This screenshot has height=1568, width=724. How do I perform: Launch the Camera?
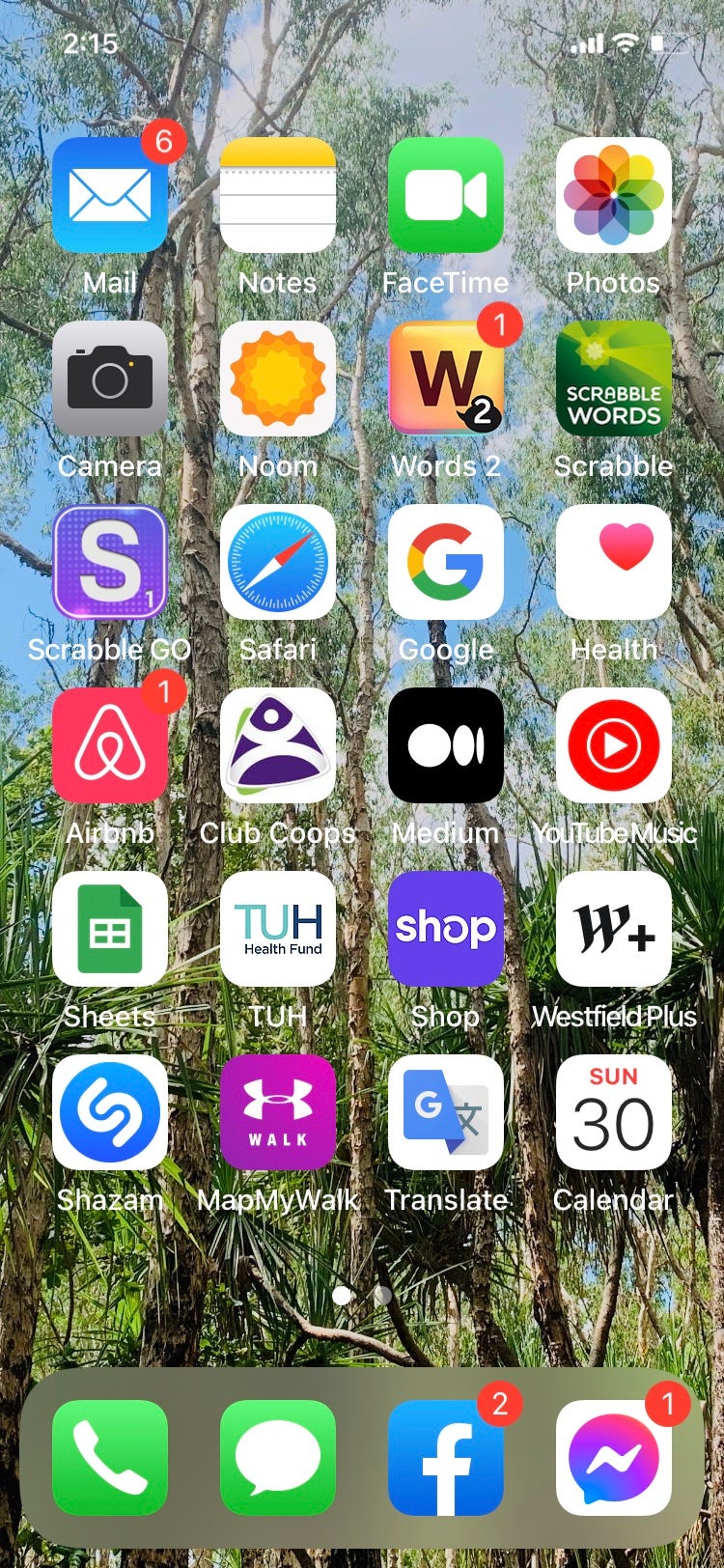point(110,378)
